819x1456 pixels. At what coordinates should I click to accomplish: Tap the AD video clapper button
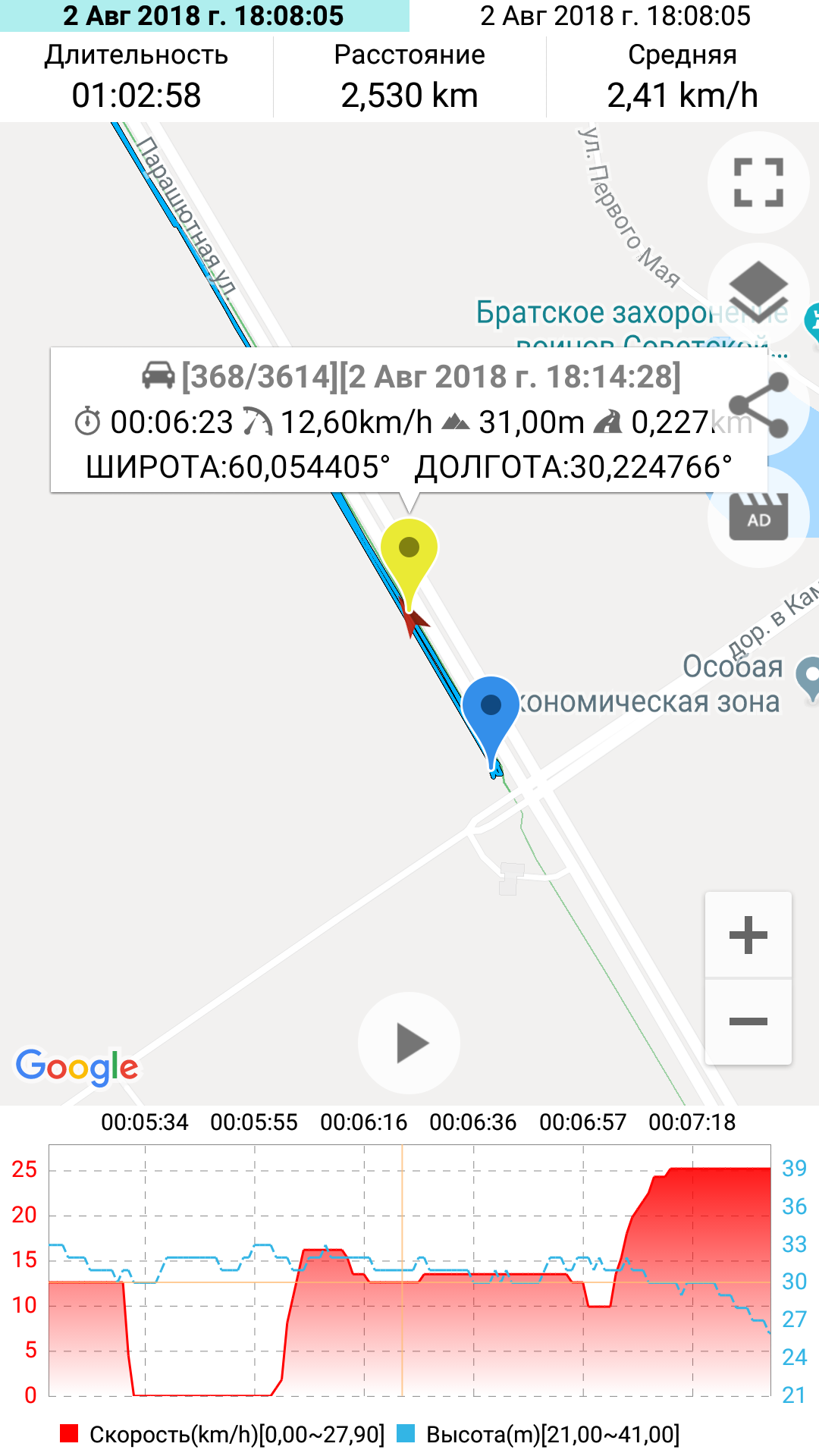pos(758,516)
